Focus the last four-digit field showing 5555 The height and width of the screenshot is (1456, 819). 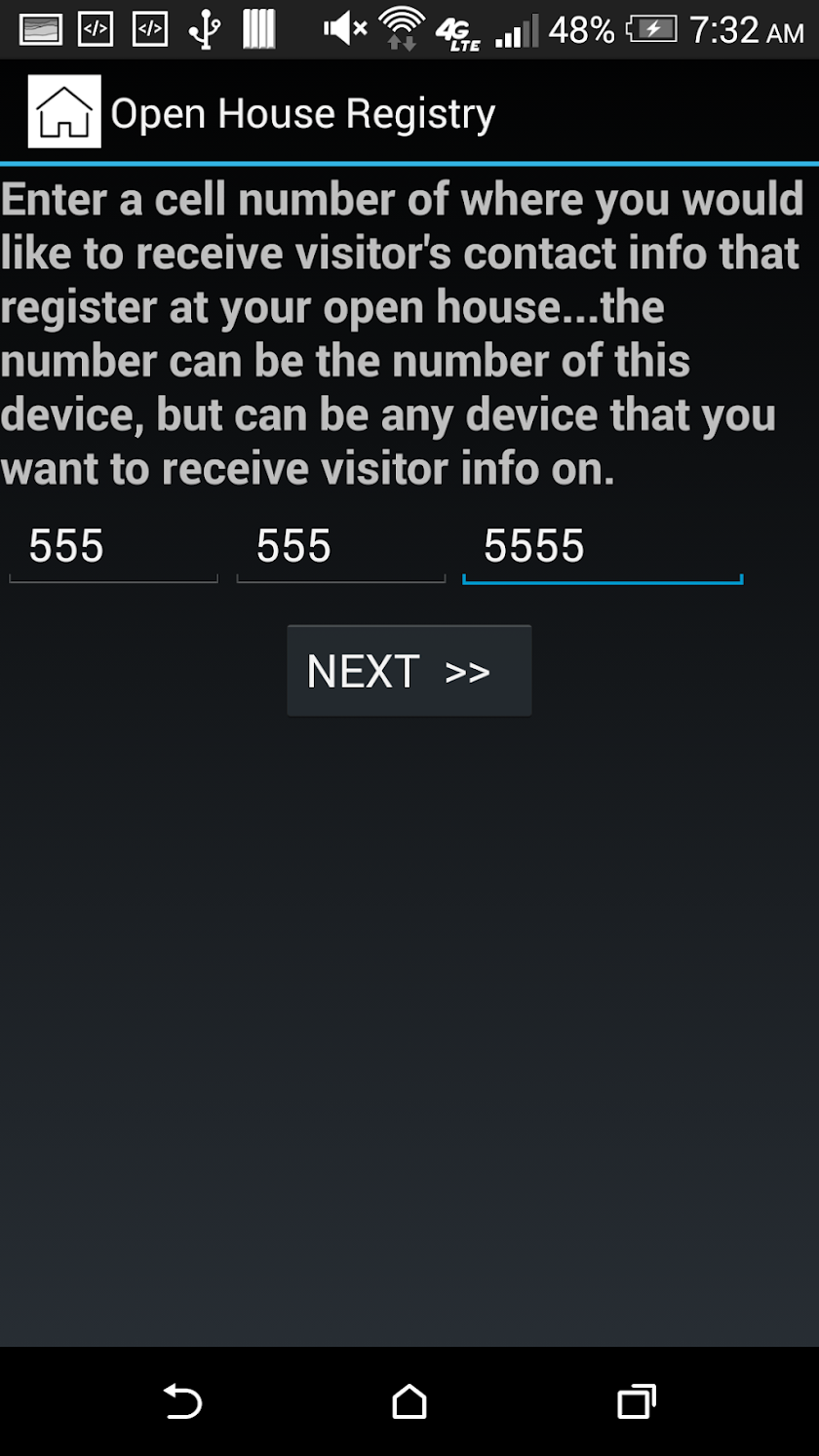click(602, 547)
